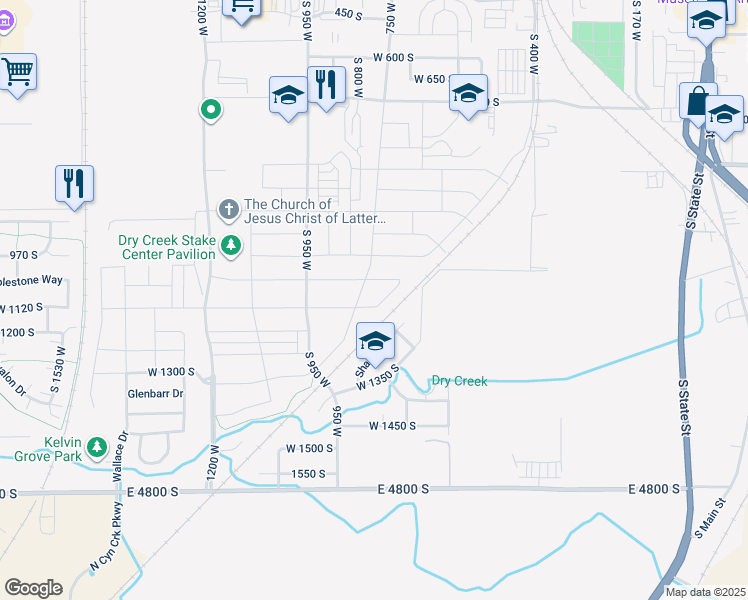This screenshot has width=748, height=600.
Task: Tap the school marker near W 650 S
Action: click(468, 94)
